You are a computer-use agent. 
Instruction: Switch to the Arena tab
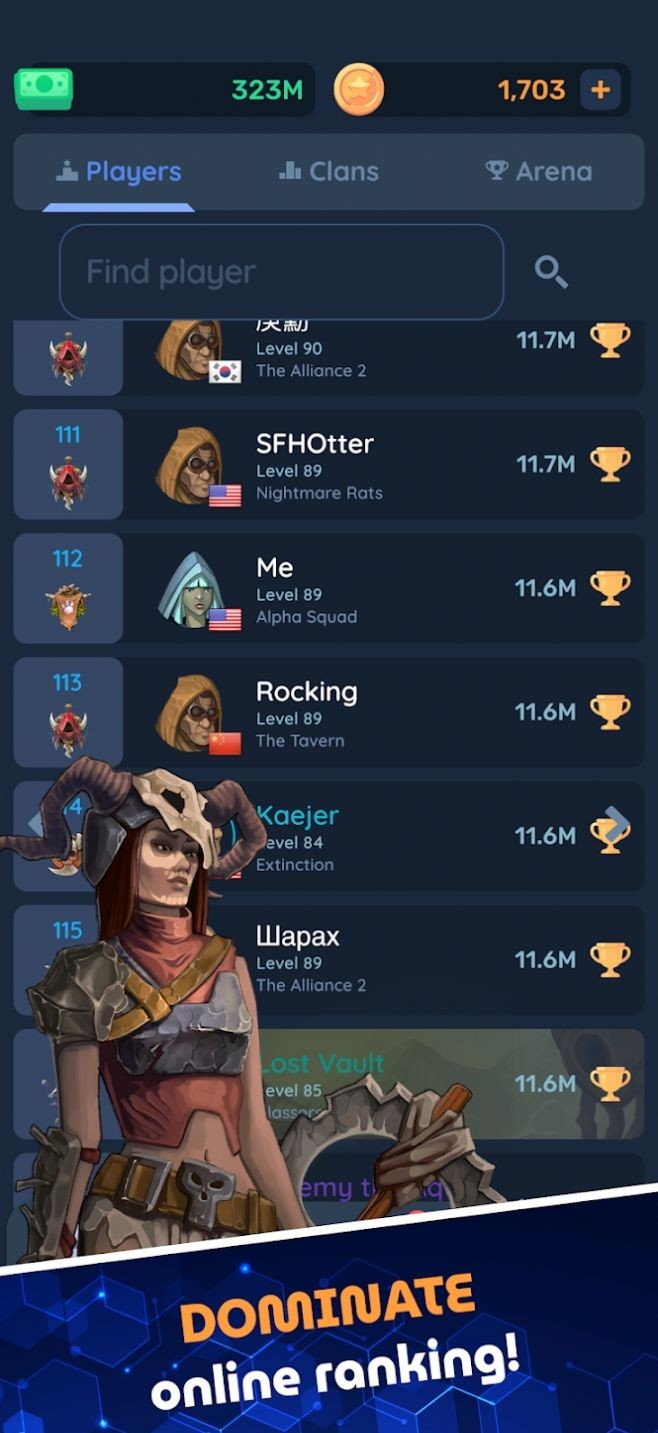tap(538, 172)
